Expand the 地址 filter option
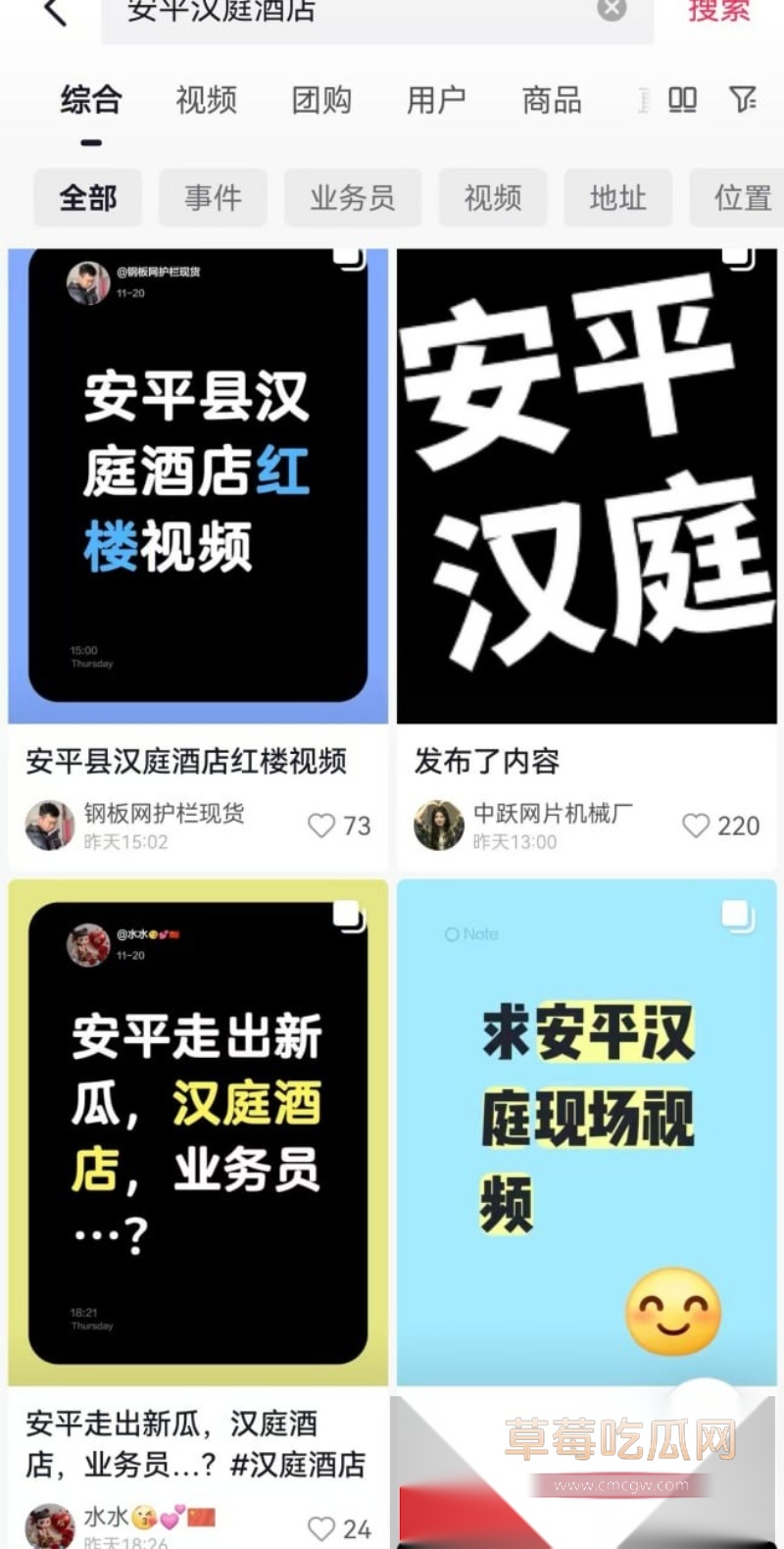The height and width of the screenshot is (1549, 784). click(618, 197)
